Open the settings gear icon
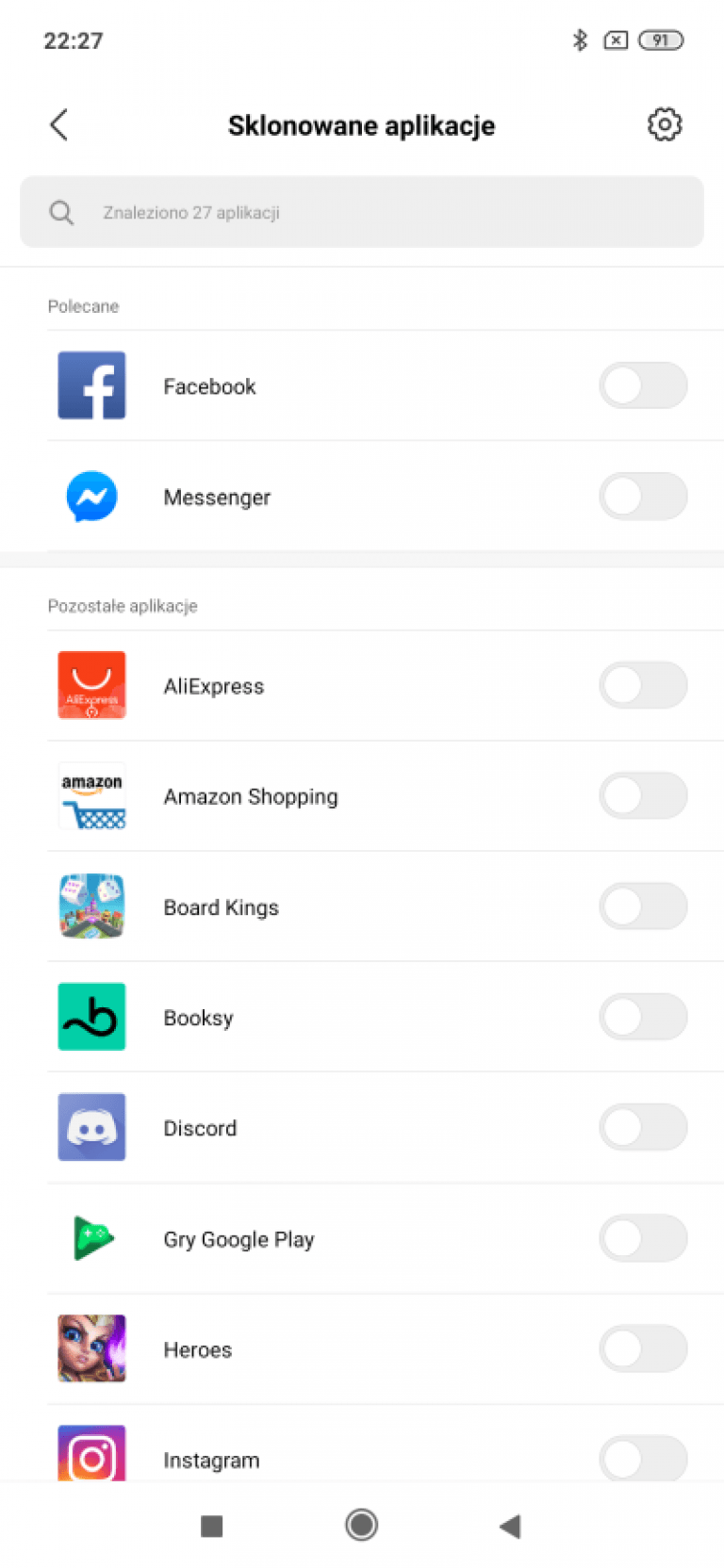The height and width of the screenshot is (1568, 724). pos(665,124)
